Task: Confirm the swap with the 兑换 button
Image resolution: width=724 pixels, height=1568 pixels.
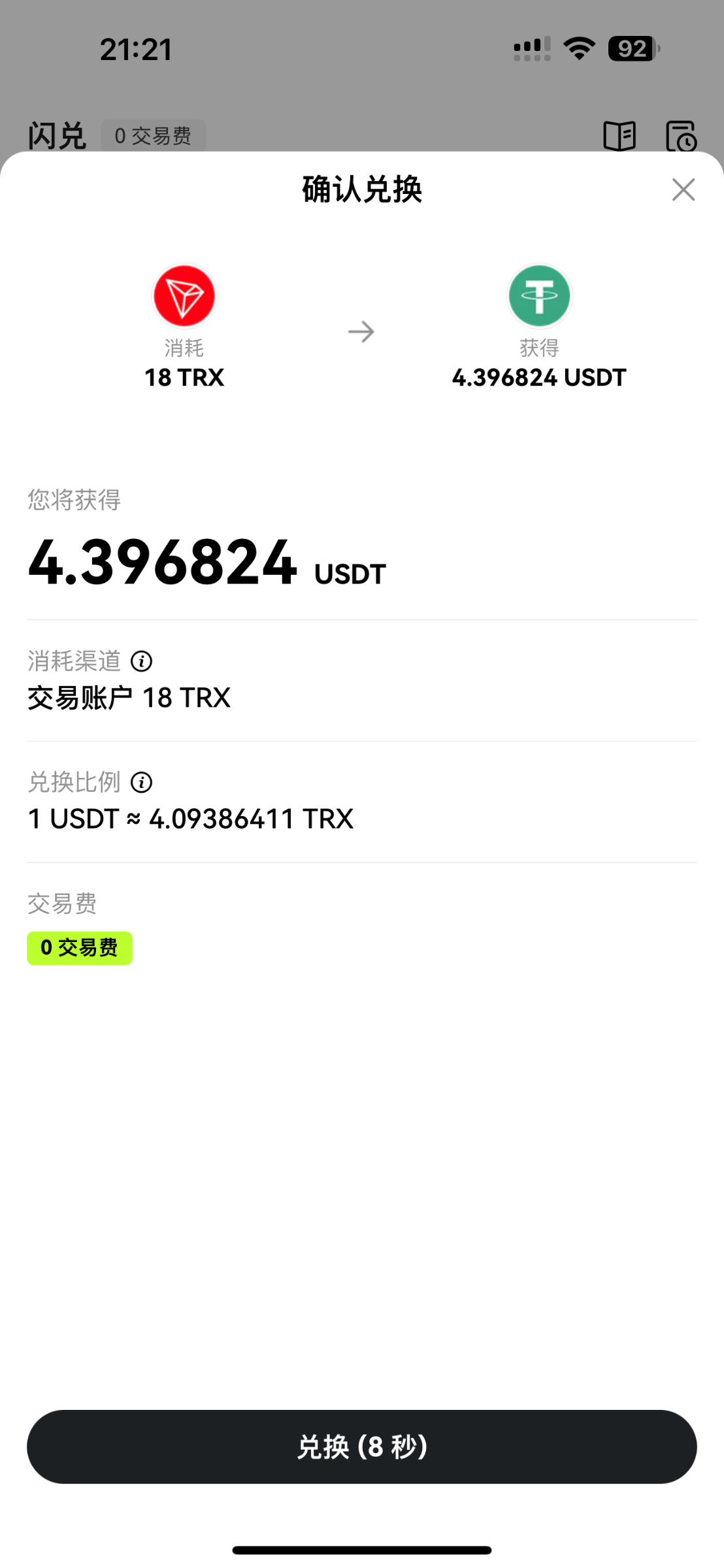Action: (361, 1446)
